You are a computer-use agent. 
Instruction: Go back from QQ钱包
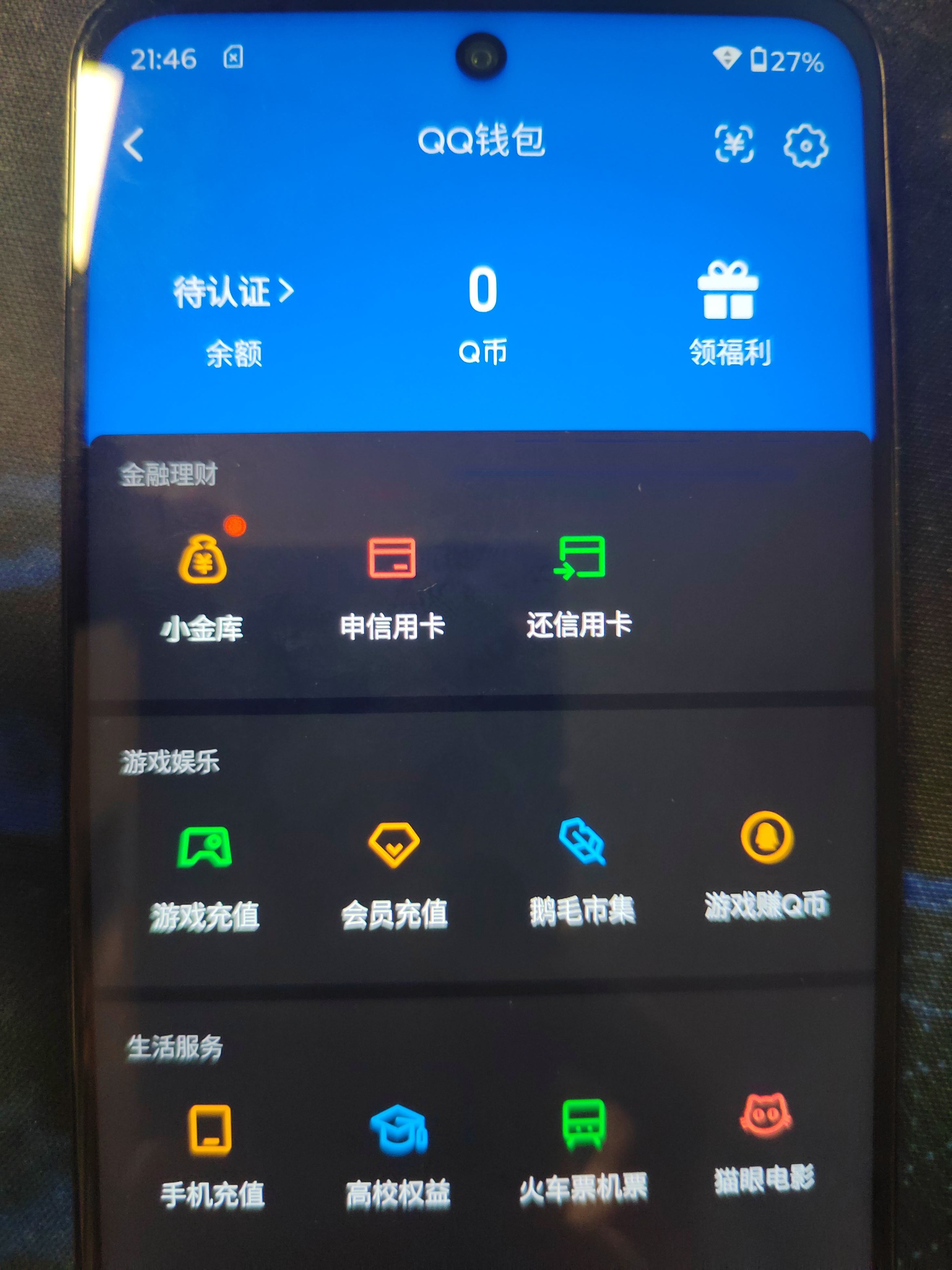[134, 145]
